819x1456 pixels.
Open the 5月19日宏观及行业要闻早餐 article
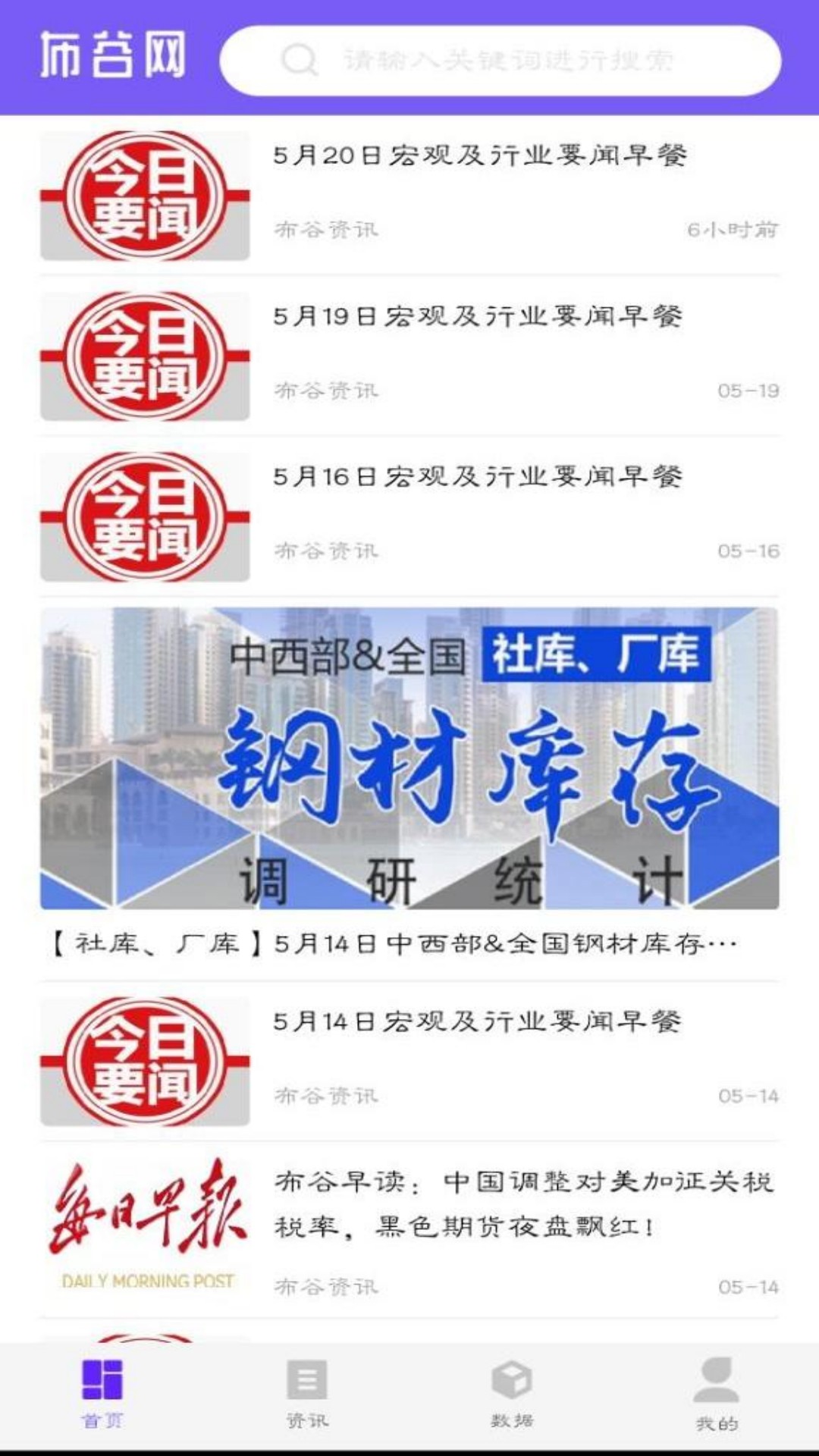point(478,317)
